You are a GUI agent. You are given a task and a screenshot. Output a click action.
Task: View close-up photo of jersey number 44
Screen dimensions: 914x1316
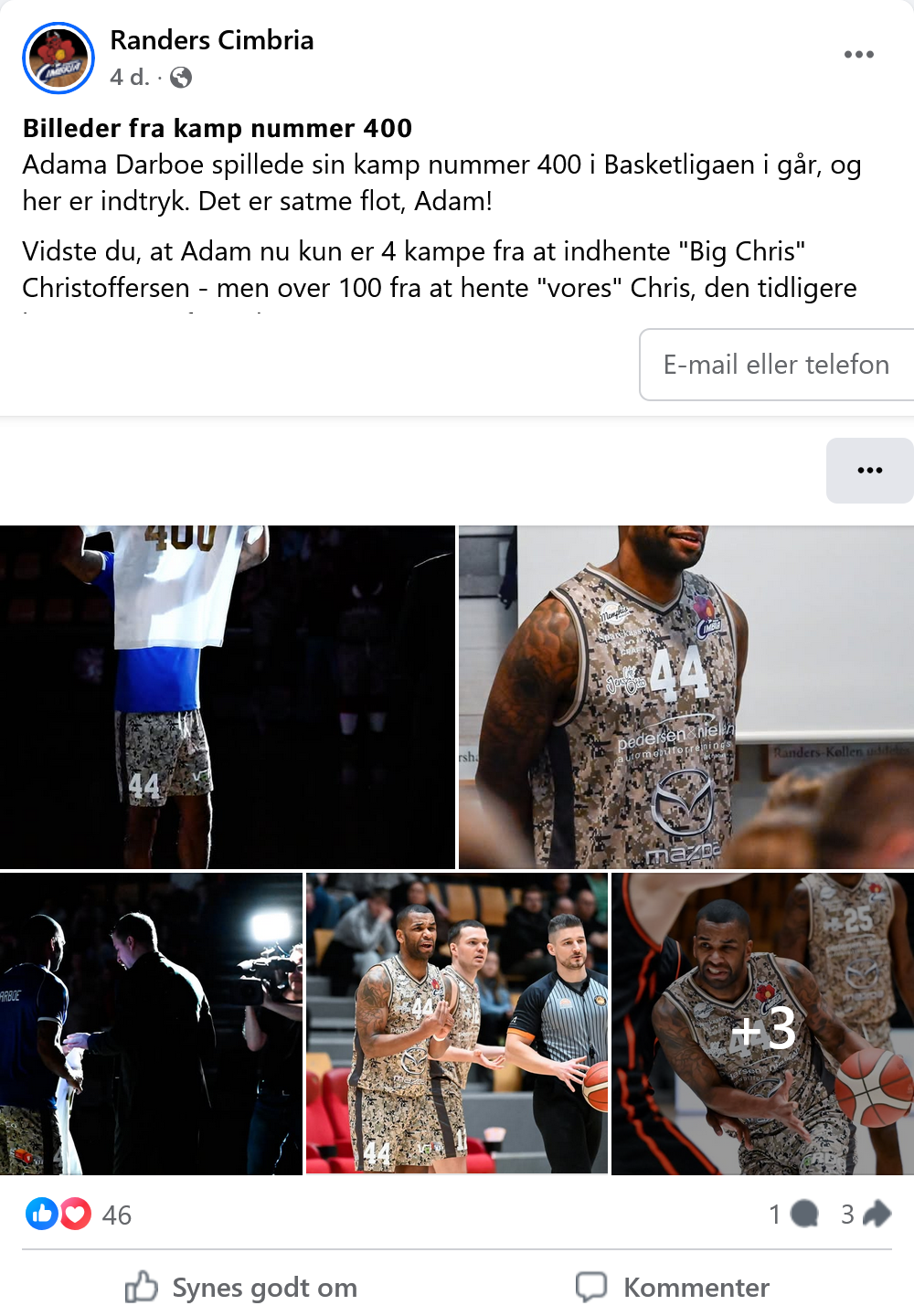[685, 696]
